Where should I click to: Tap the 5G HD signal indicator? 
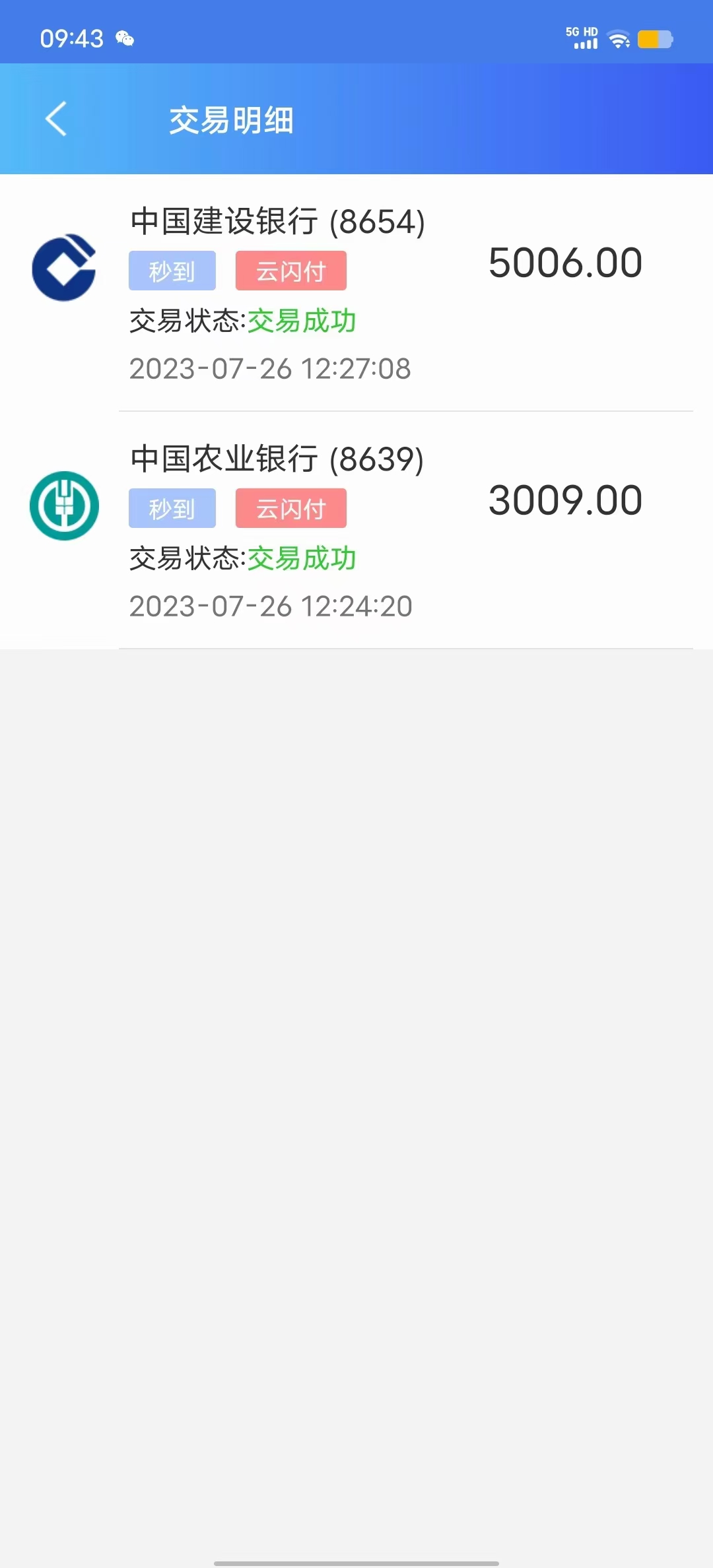coord(580,30)
